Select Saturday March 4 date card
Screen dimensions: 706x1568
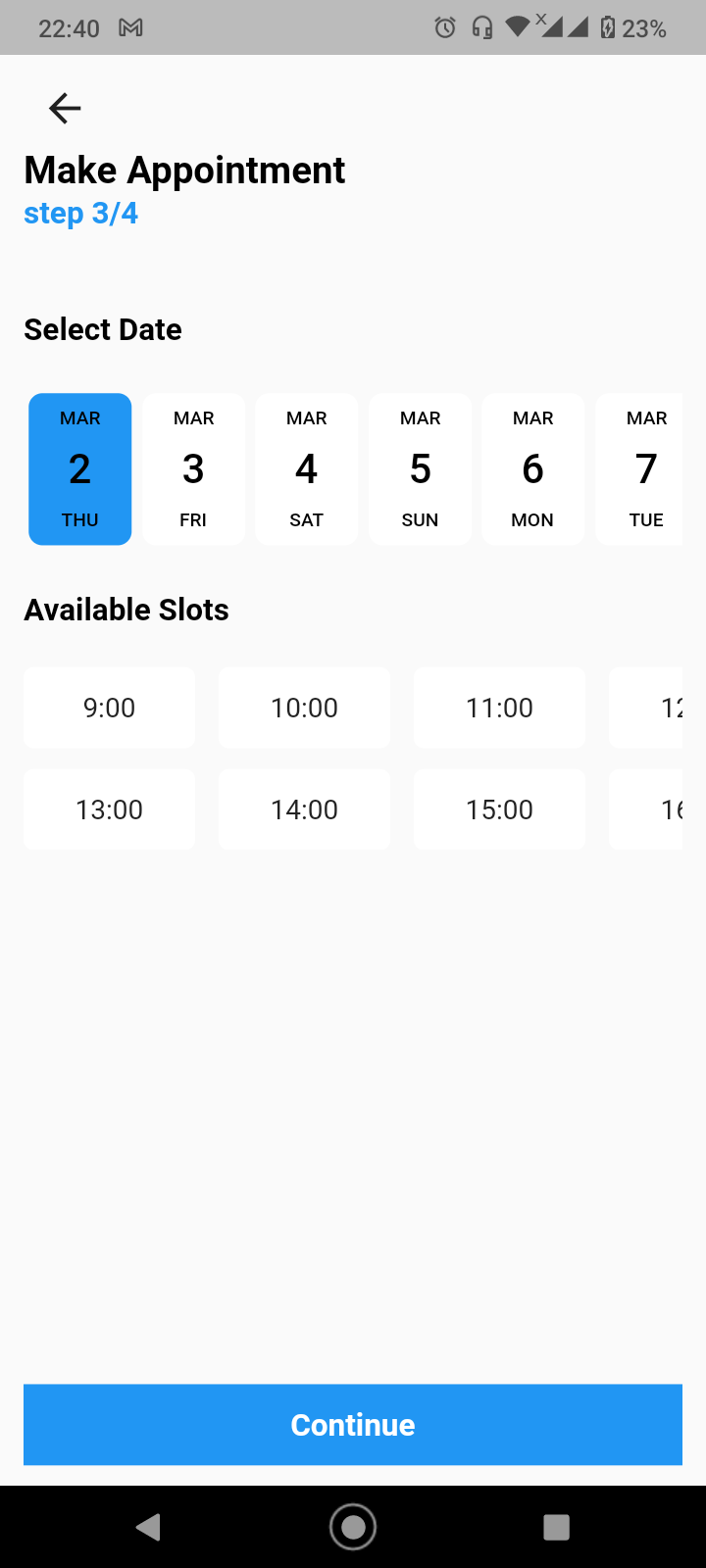pyautogui.click(x=306, y=468)
